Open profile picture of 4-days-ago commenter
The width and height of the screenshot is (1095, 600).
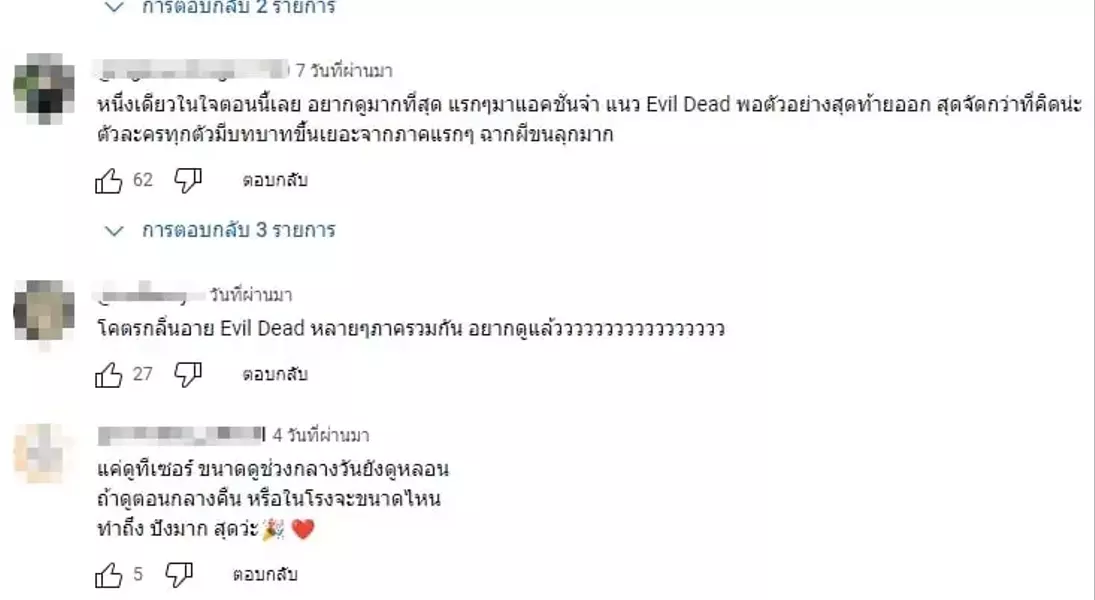[43, 453]
